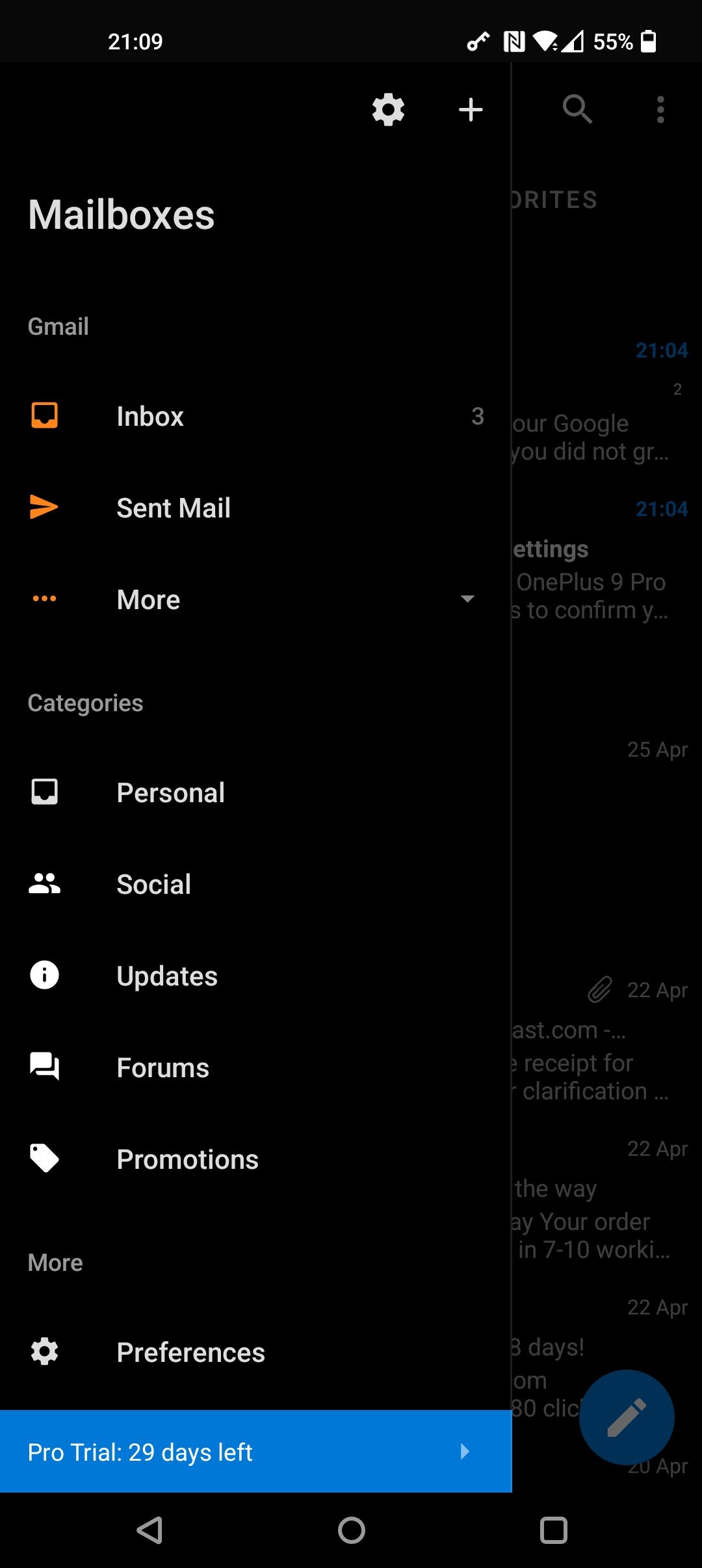The image size is (702, 1568).
Task: Click the Updates info icon
Action: click(x=44, y=975)
